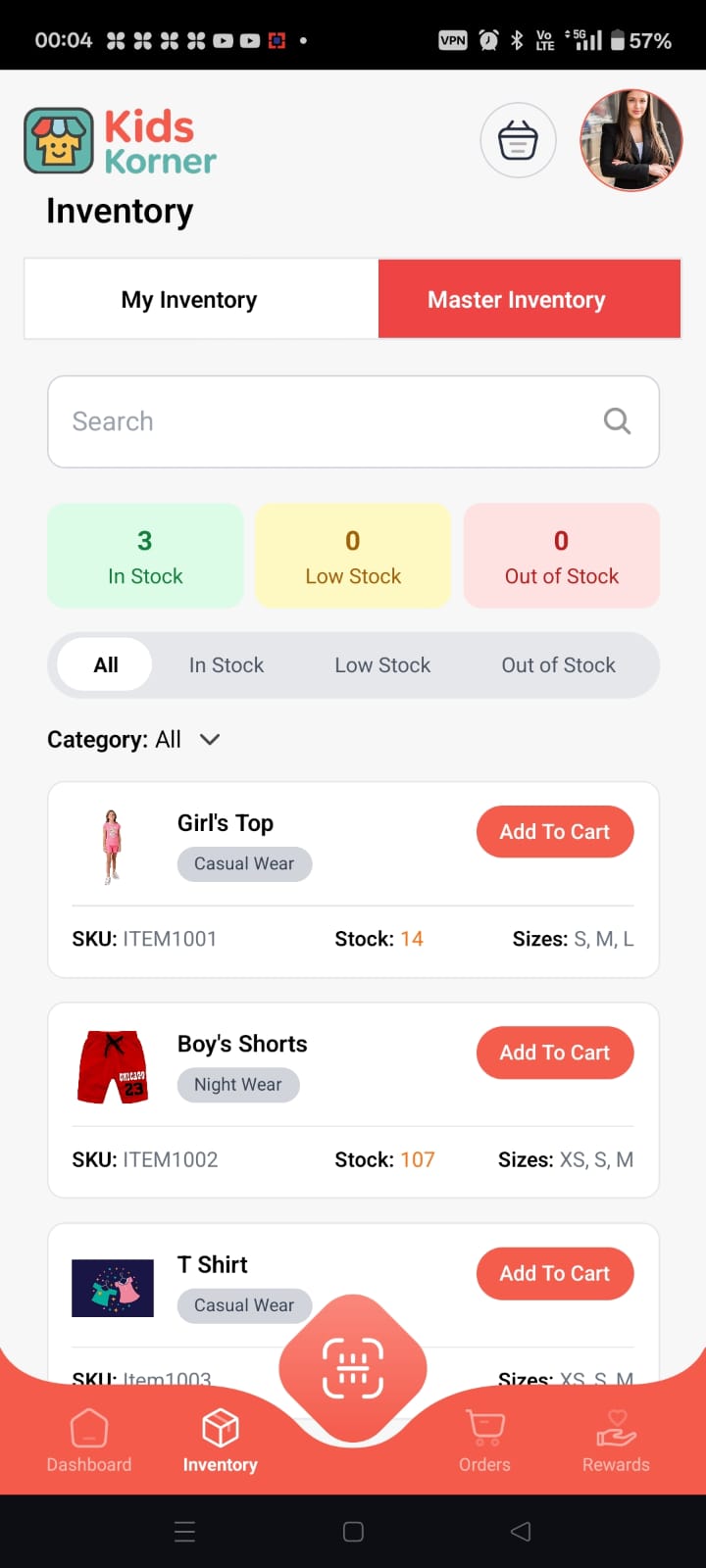Launch the barcode scanner button

[x=353, y=1367]
